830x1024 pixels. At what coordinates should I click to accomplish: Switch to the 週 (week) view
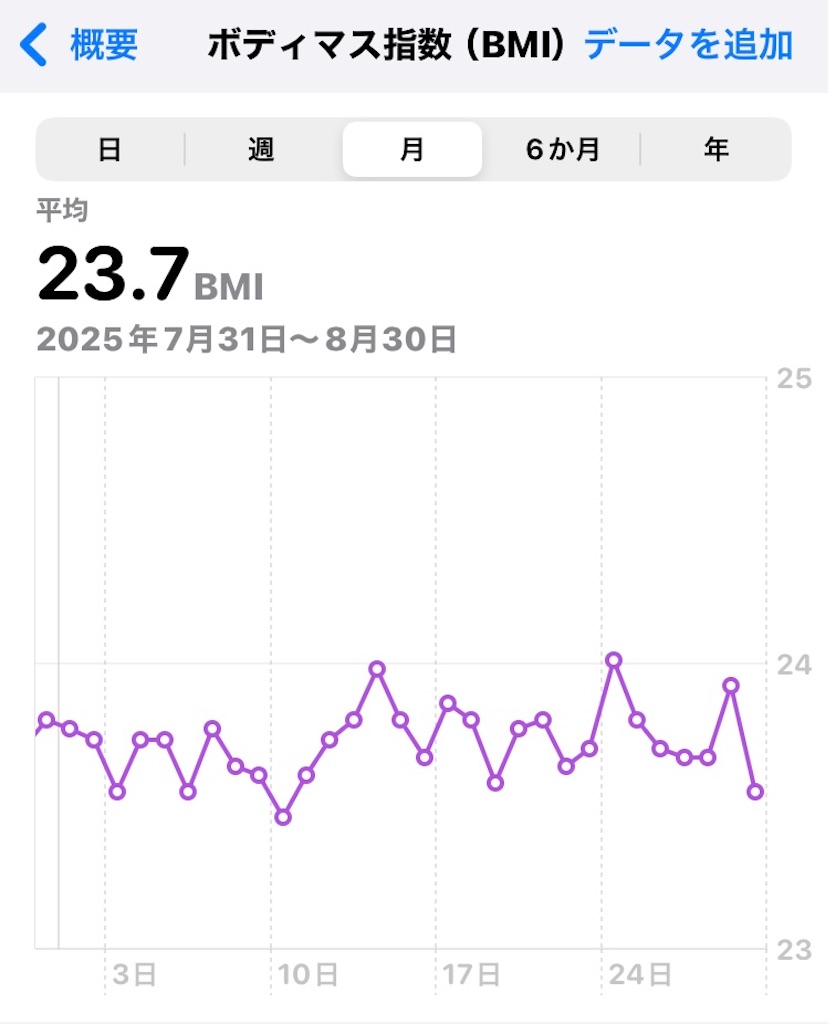coord(261,150)
